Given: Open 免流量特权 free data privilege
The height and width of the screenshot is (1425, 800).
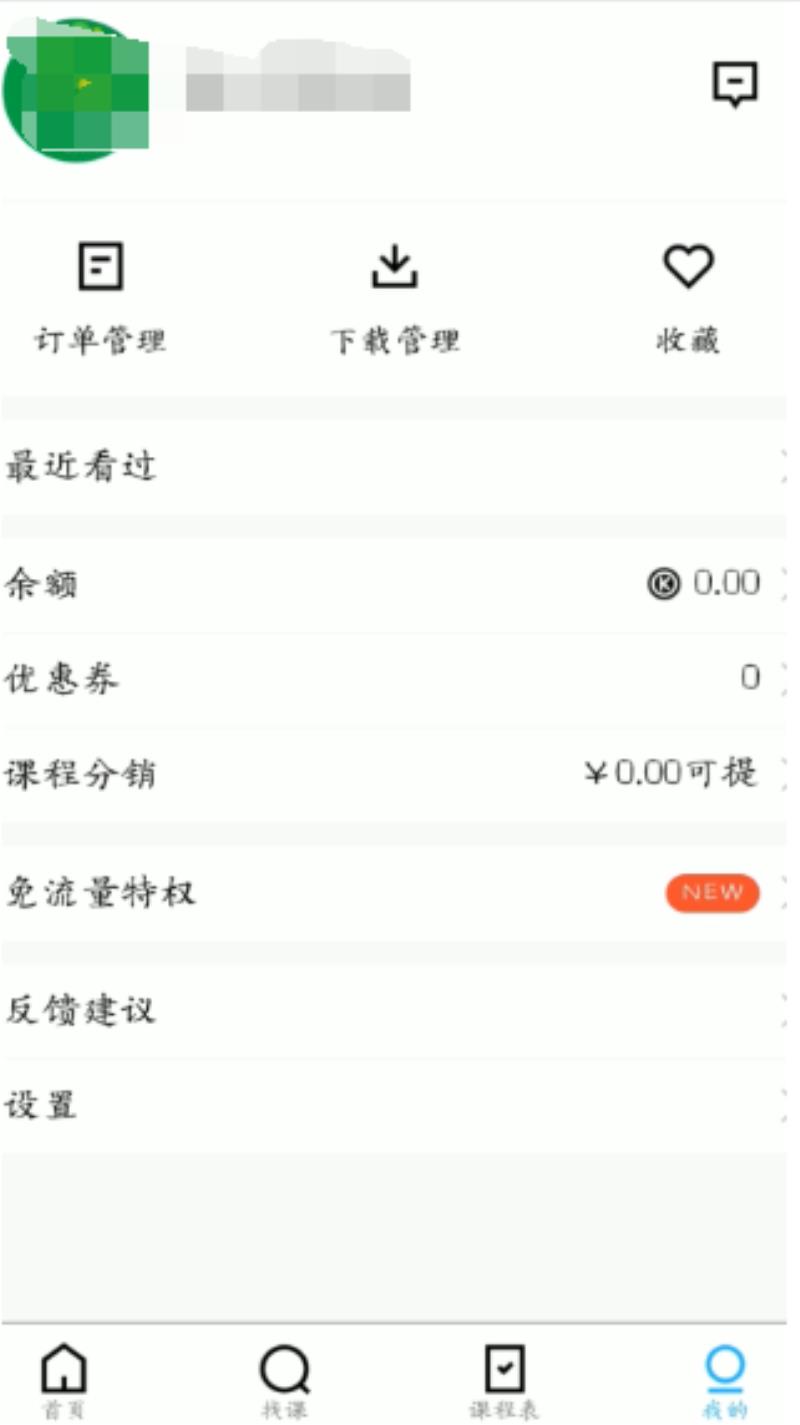Looking at the screenshot, I should tap(395, 892).
